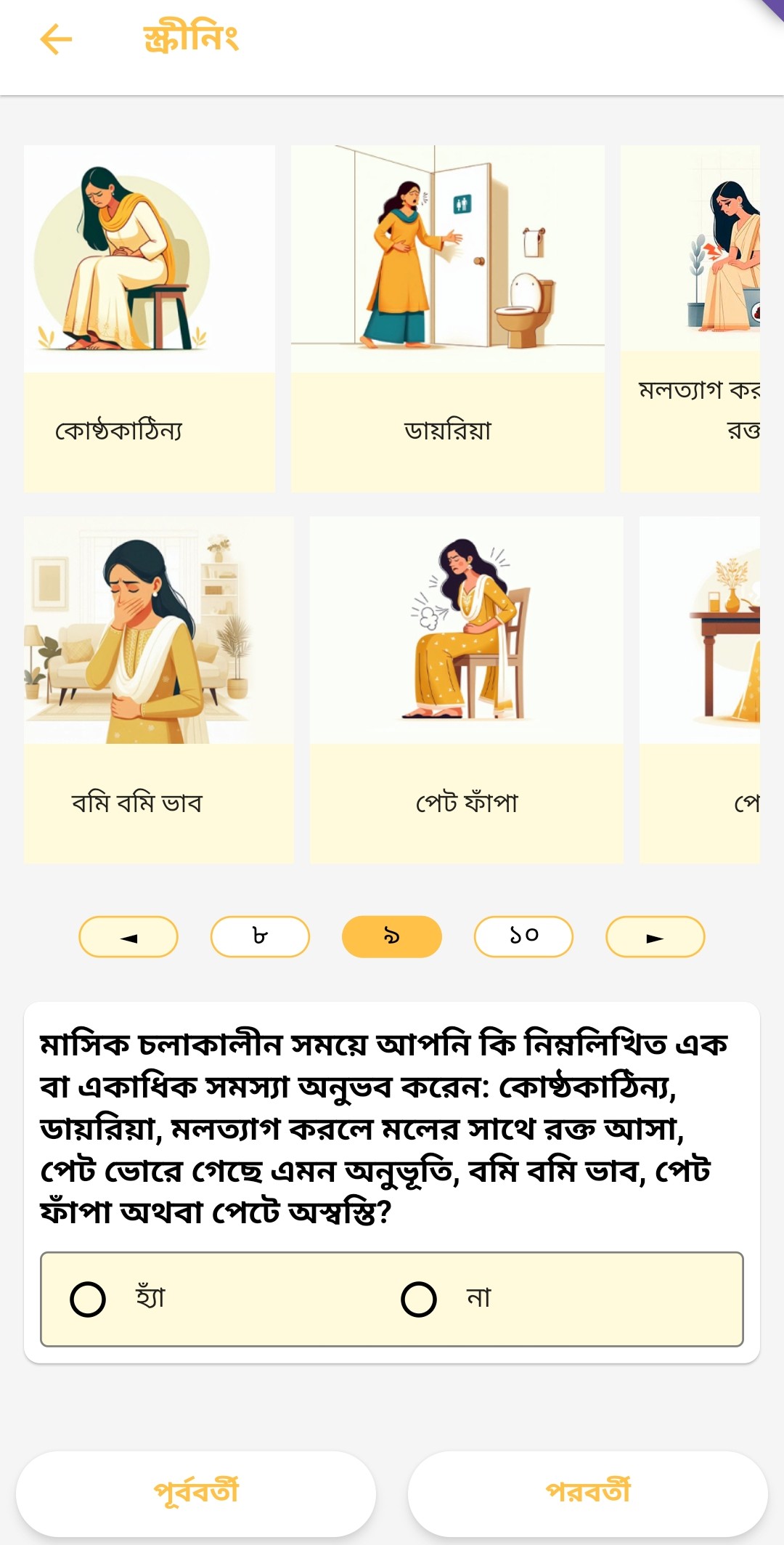Select the হ্যাঁ radio option

pyautogui.click(x=89, y=1299)
